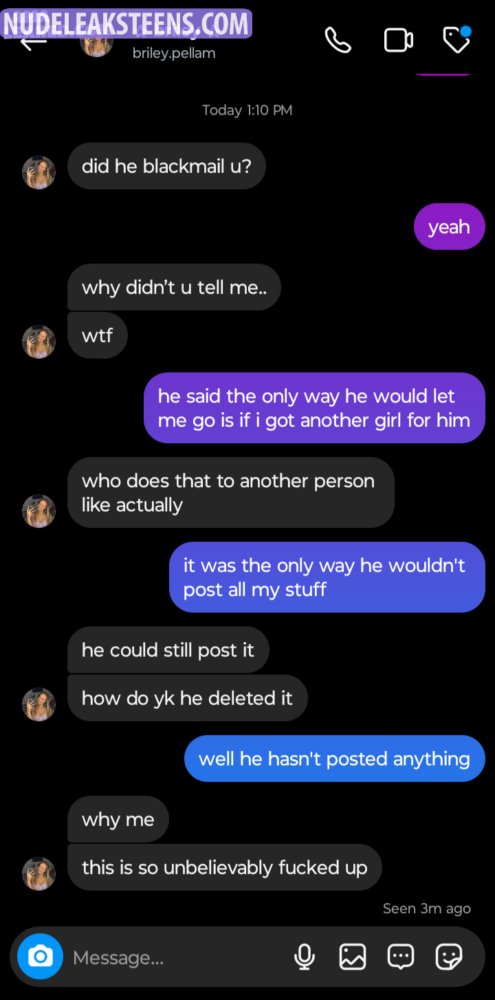The height and width of the screenshot is (1000, 495).
Task: Open the photo gallery picker
Action: pos(352,957)
